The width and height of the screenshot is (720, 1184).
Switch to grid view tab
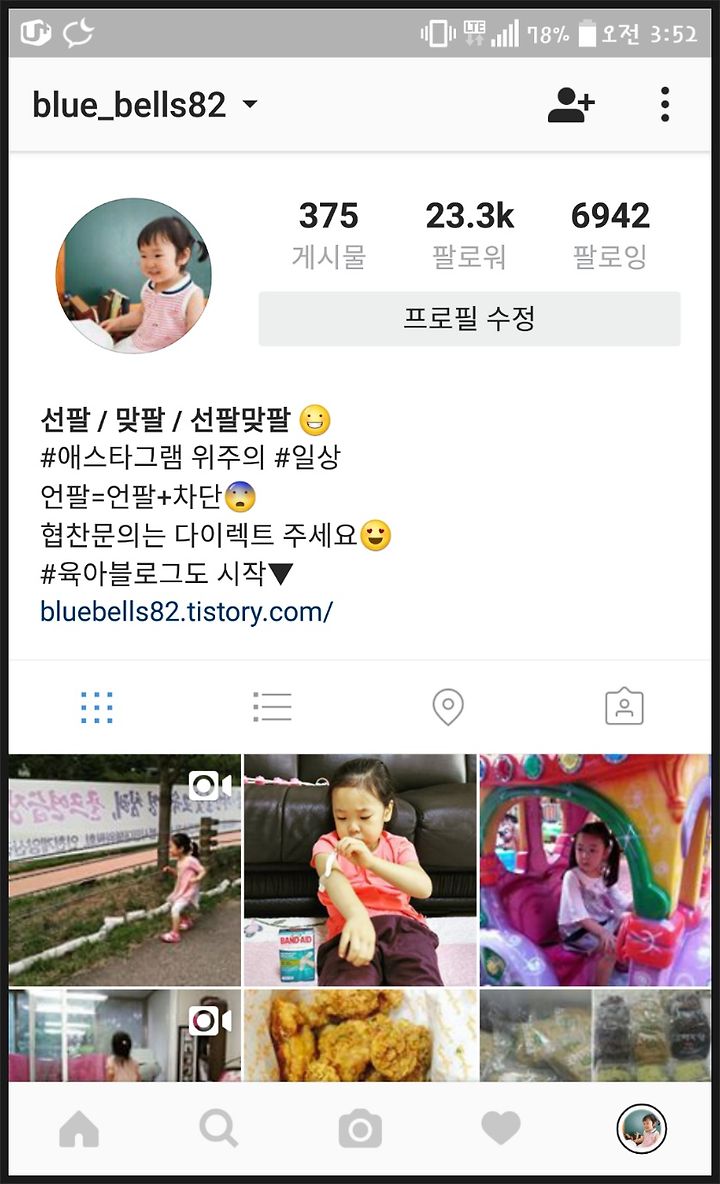(x=97, y=708)
